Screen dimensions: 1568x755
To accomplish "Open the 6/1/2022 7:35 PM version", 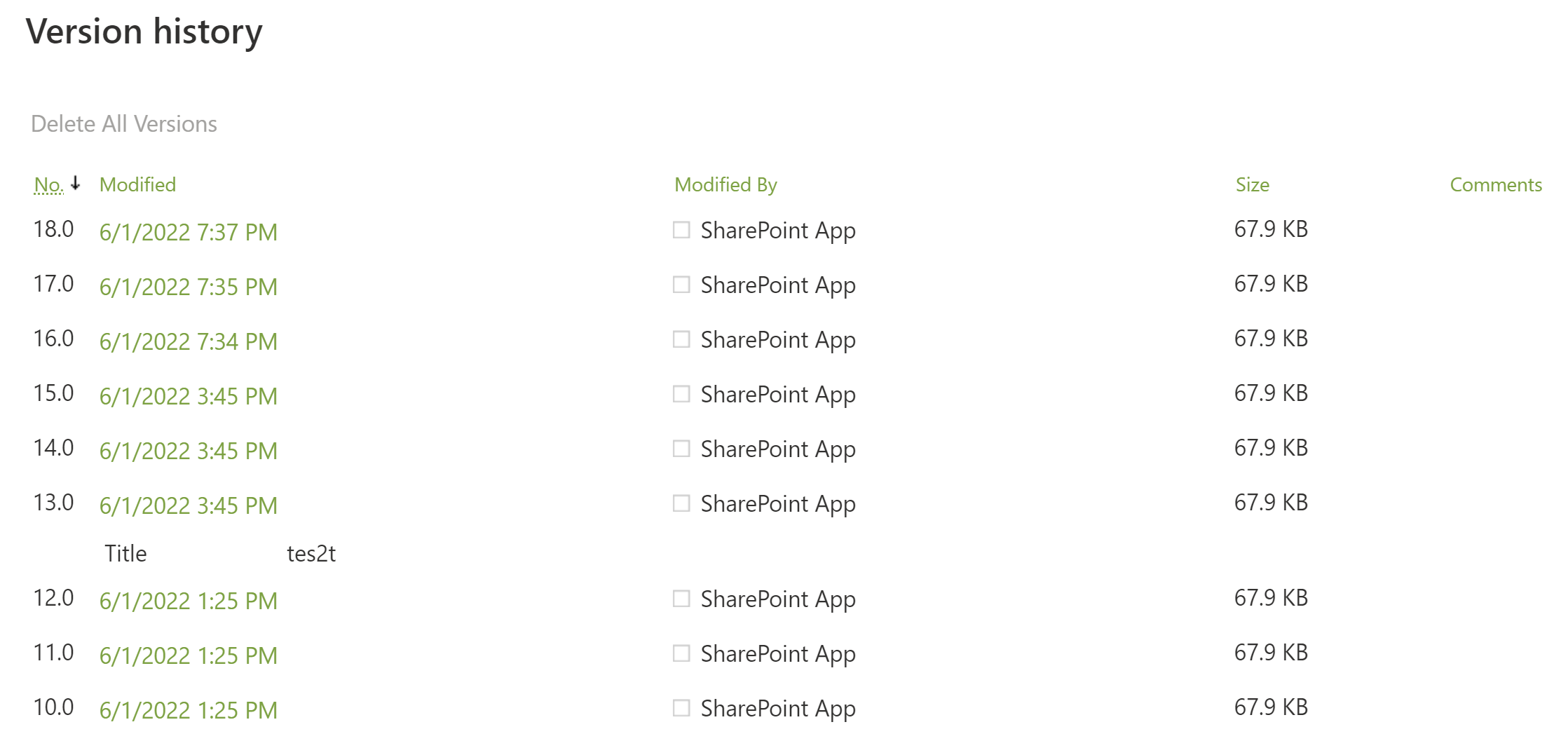I will 188,287.
